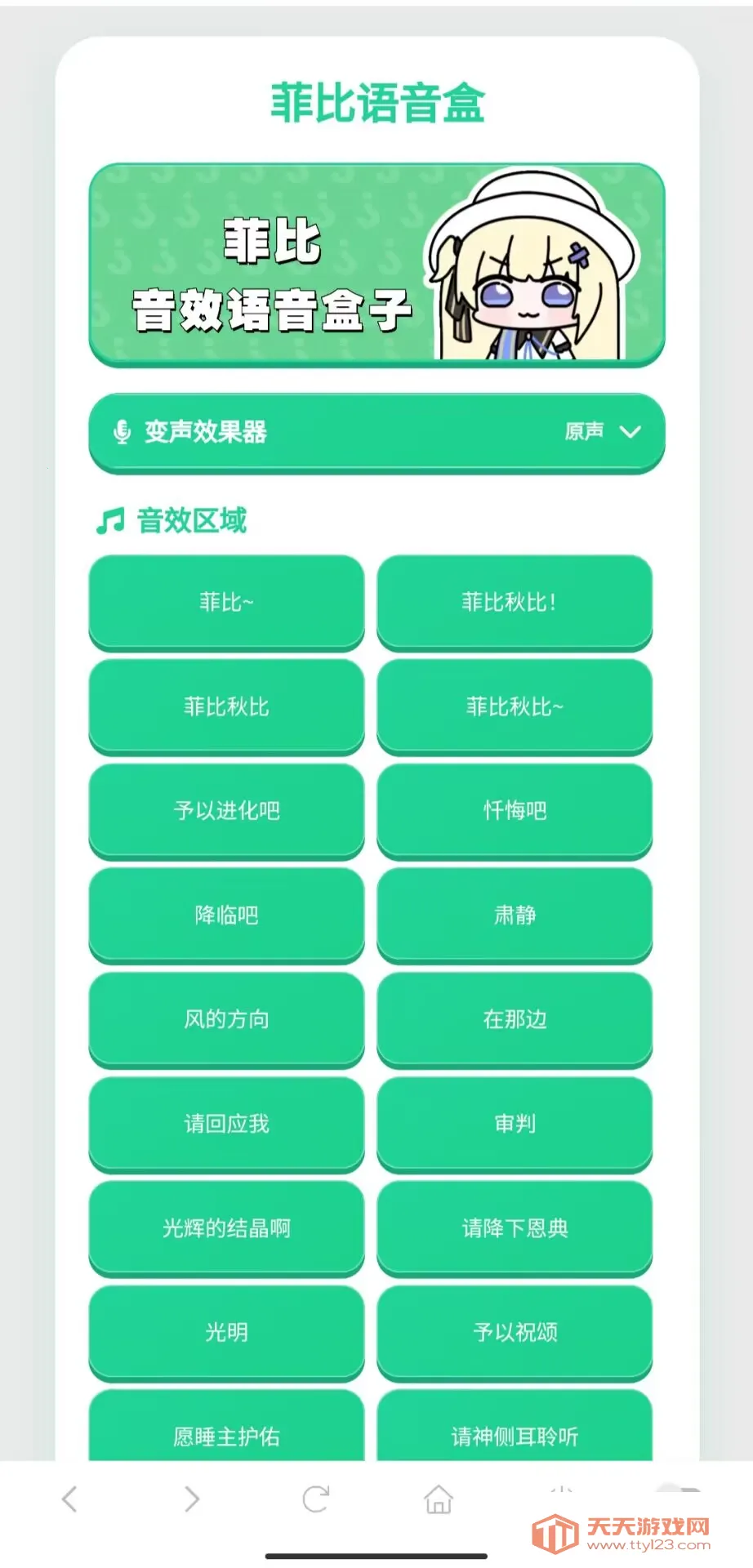Play the 予以进化吧 voice line

(x=226, y=810)
